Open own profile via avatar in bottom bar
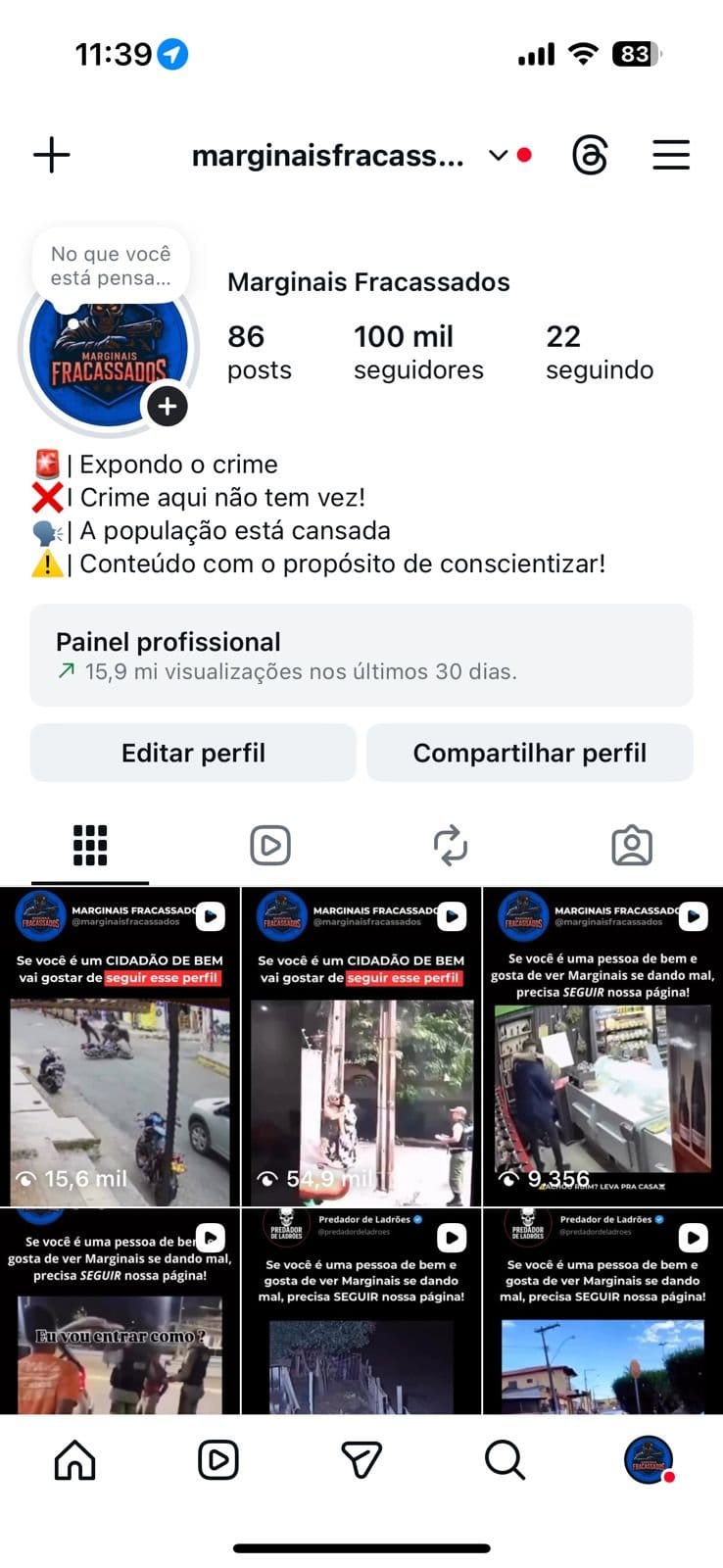Viewport: 723px width, 1568px height. click(x=648, y=1458)
